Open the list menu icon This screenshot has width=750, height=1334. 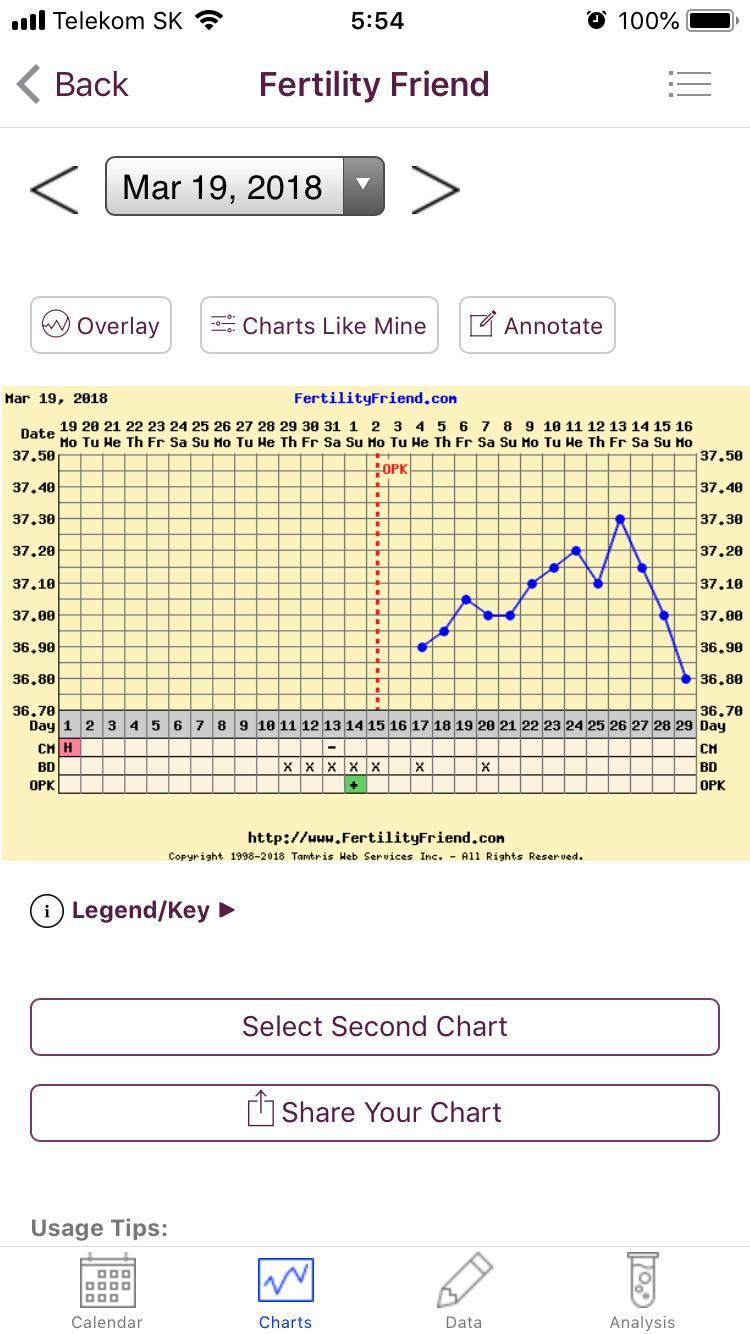689,84
